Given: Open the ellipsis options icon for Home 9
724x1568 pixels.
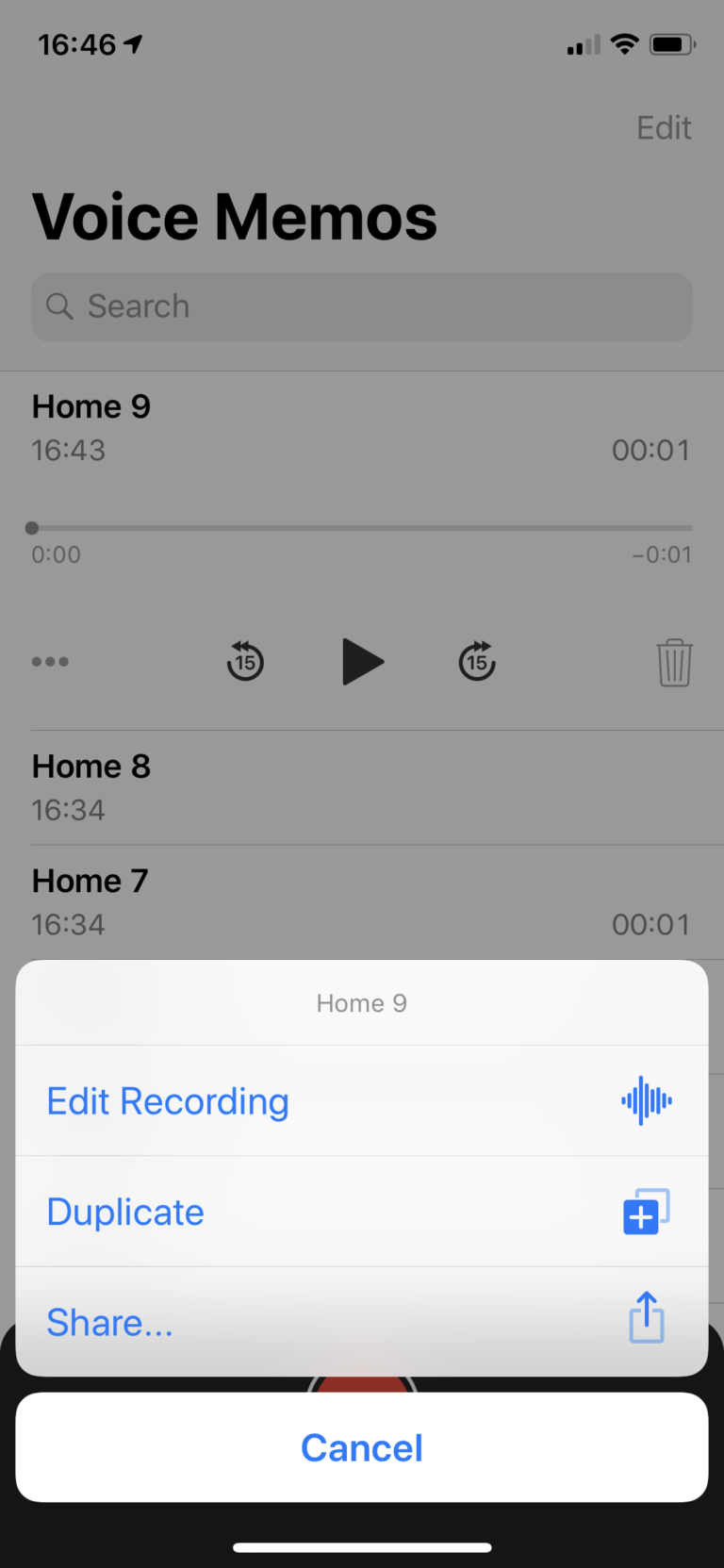Looking at the screenshot, I should coord(50,661).
